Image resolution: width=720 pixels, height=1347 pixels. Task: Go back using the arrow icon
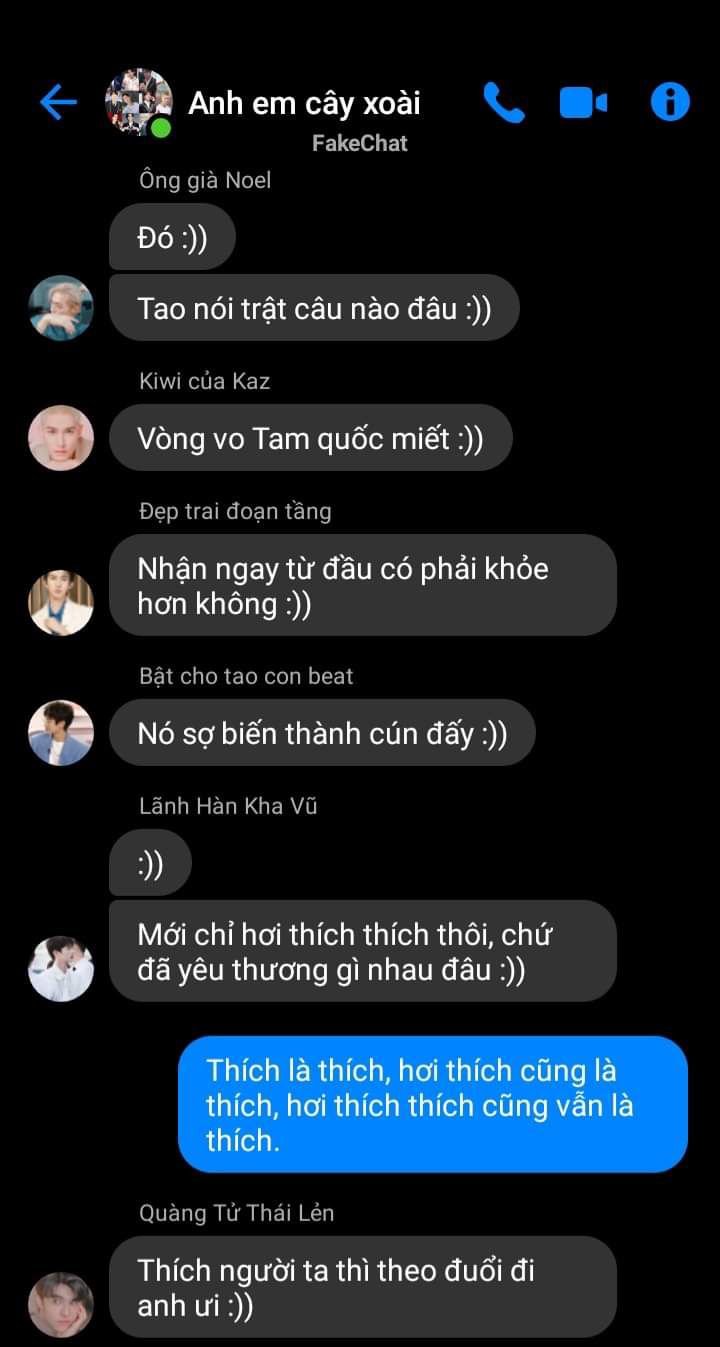(x=58, y=102)
